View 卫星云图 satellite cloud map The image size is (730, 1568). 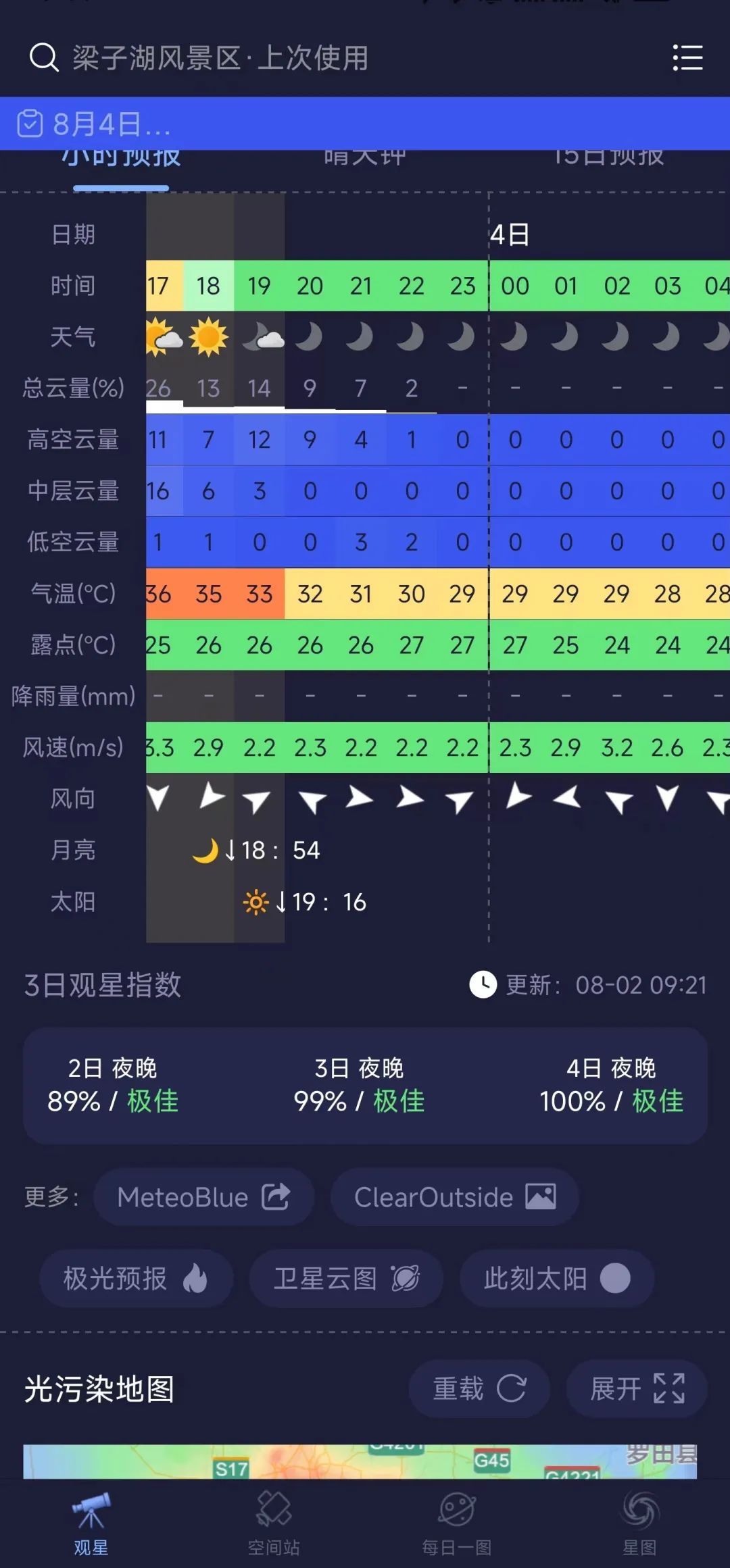click(x=346, y=1278)
